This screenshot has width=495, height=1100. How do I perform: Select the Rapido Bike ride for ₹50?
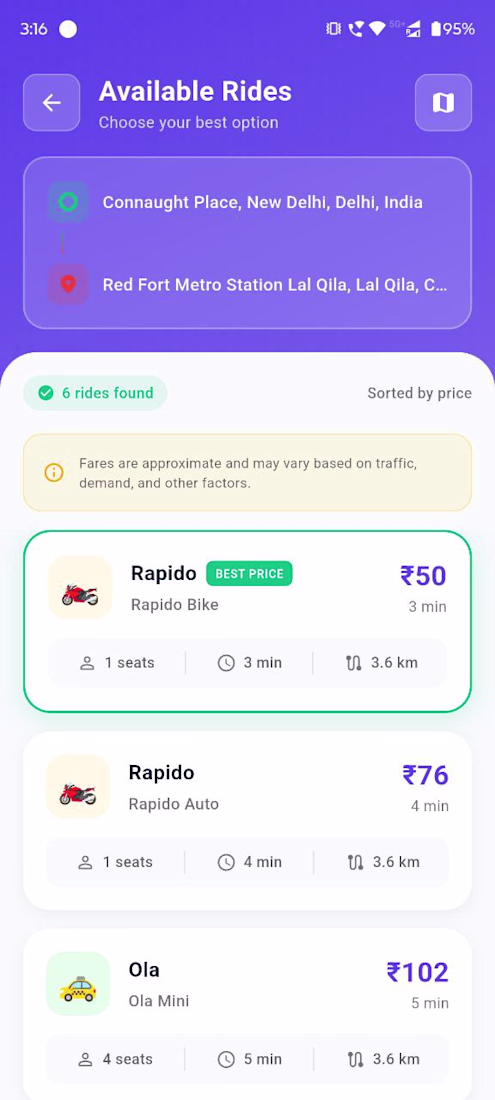click(x=248, y=622)
